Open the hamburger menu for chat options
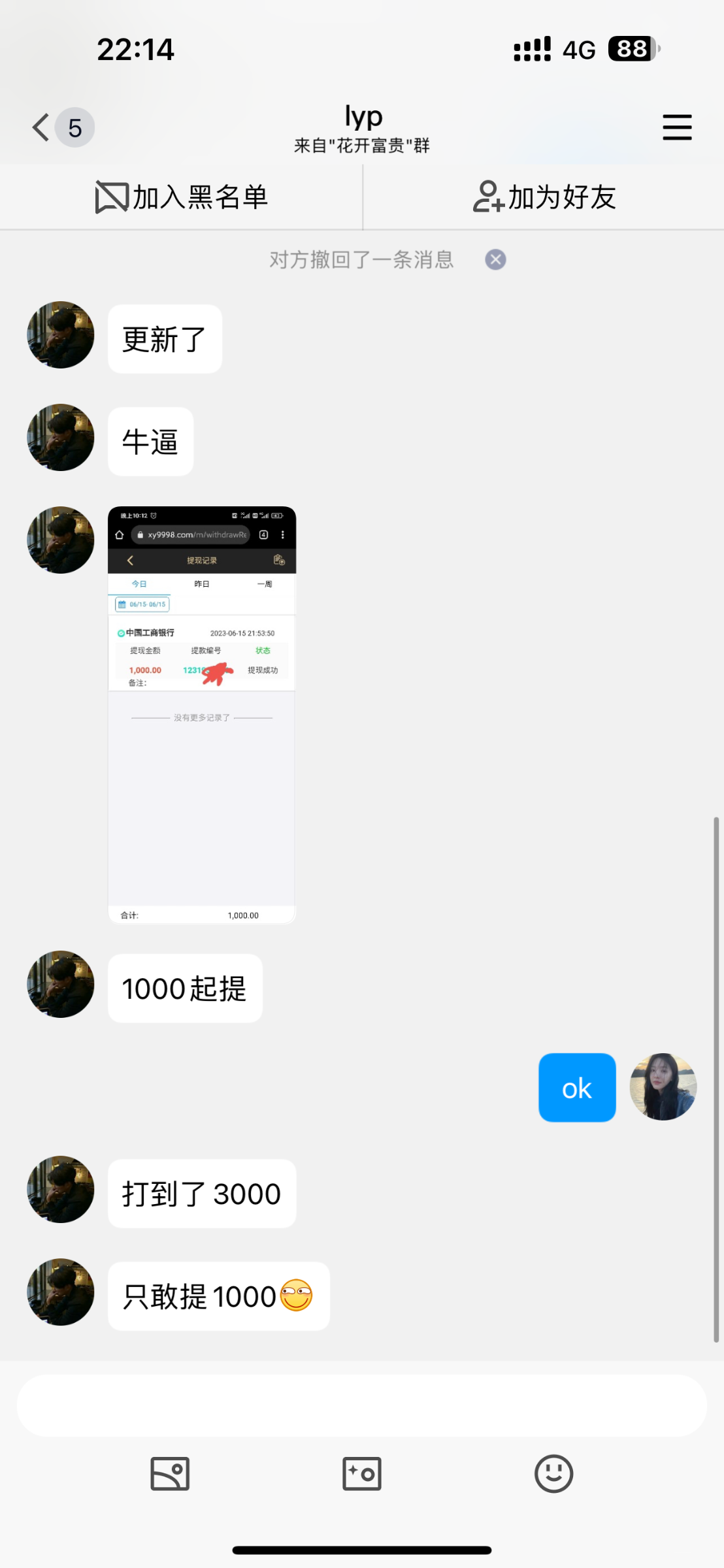Image resolution: width=724 pixels, height=1568 pixels. click(677, 127)
